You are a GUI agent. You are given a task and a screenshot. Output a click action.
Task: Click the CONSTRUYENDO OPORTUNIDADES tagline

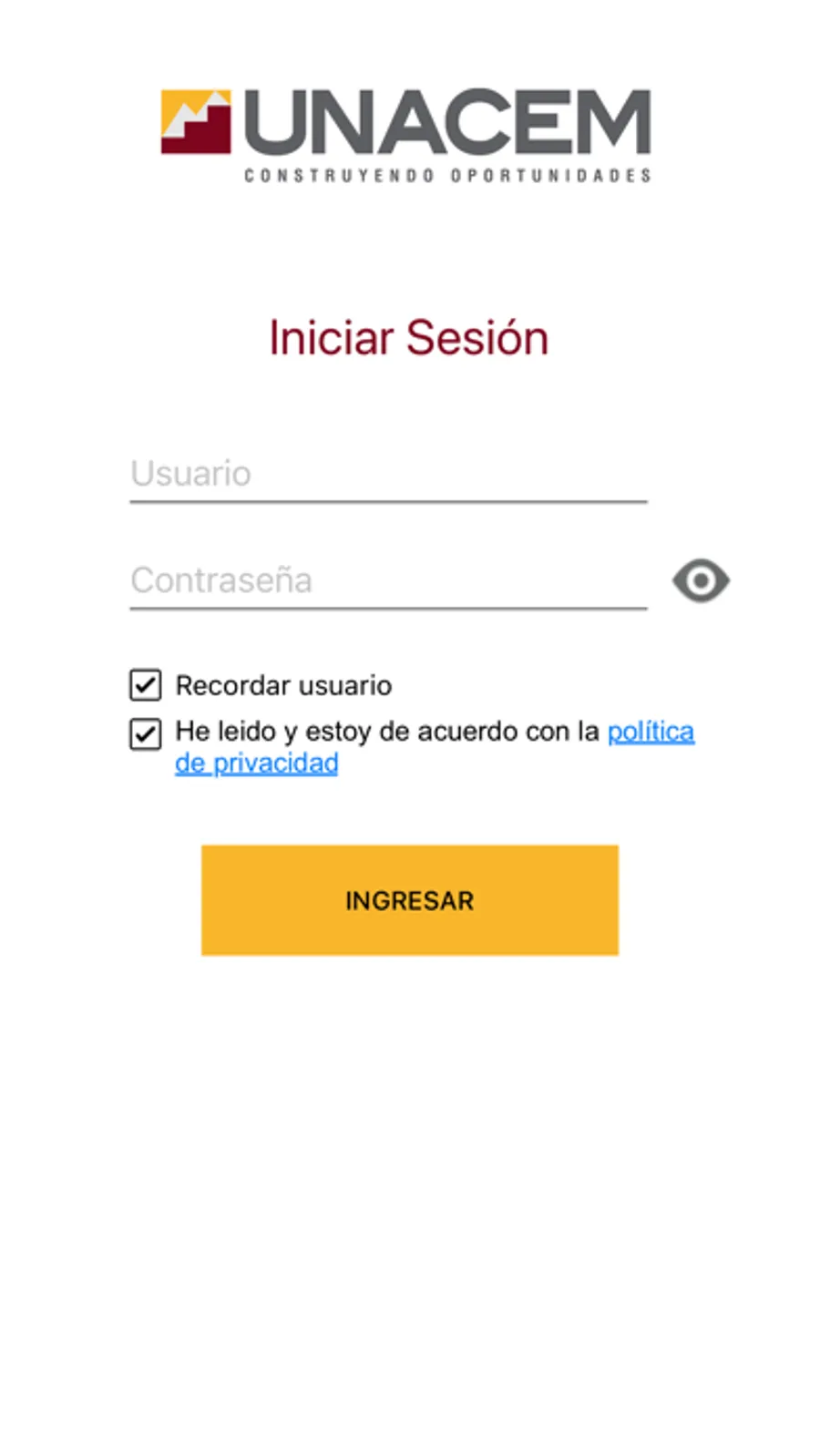(446, 177)
